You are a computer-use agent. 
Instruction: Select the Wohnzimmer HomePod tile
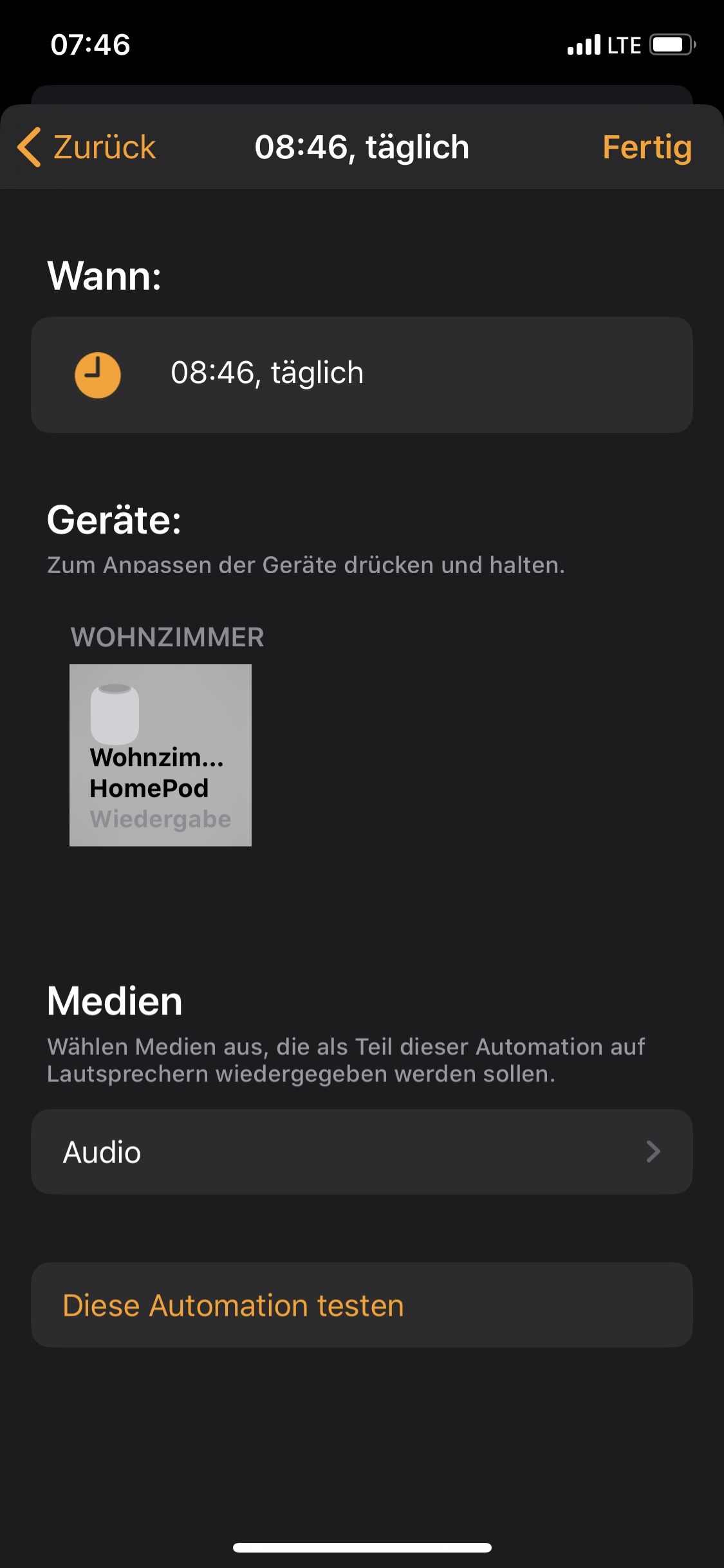click(x=160, y=755)
